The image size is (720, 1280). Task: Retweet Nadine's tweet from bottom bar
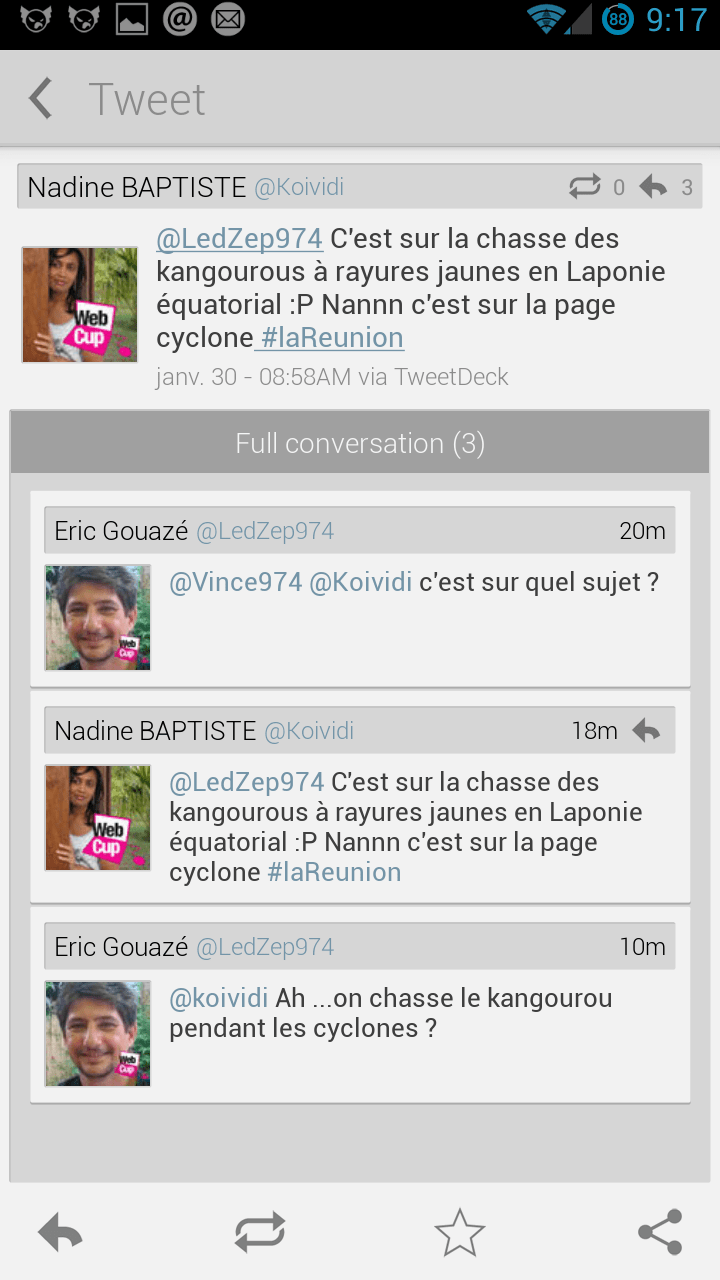tap(260, 1232)
